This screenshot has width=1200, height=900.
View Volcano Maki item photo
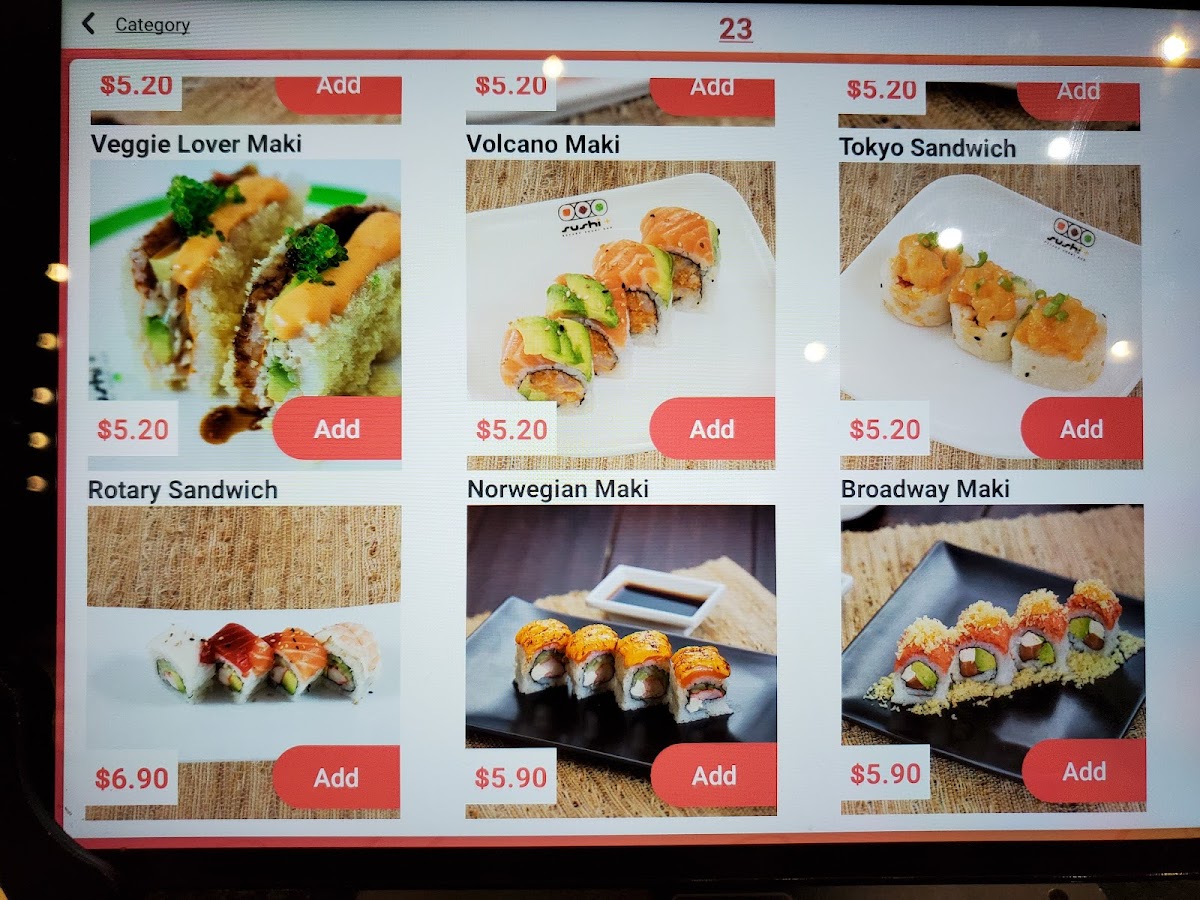tap(620, 290)
